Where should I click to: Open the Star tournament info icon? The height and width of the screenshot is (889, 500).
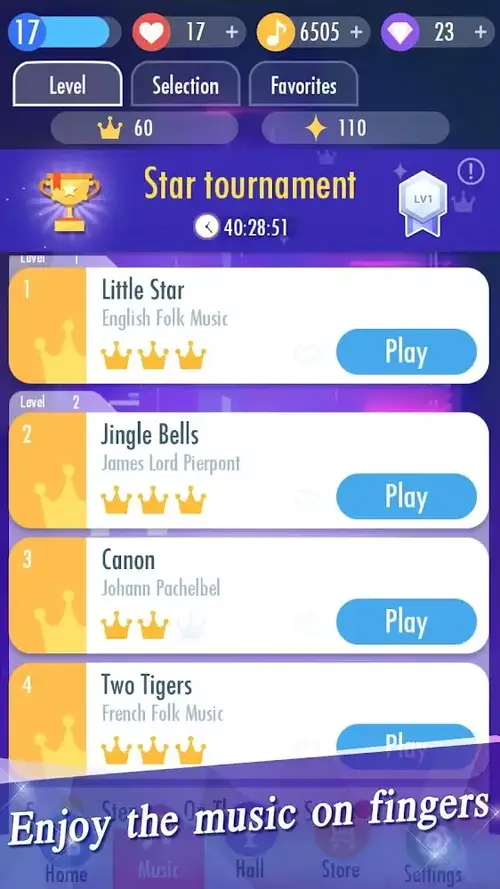(471, 171)
